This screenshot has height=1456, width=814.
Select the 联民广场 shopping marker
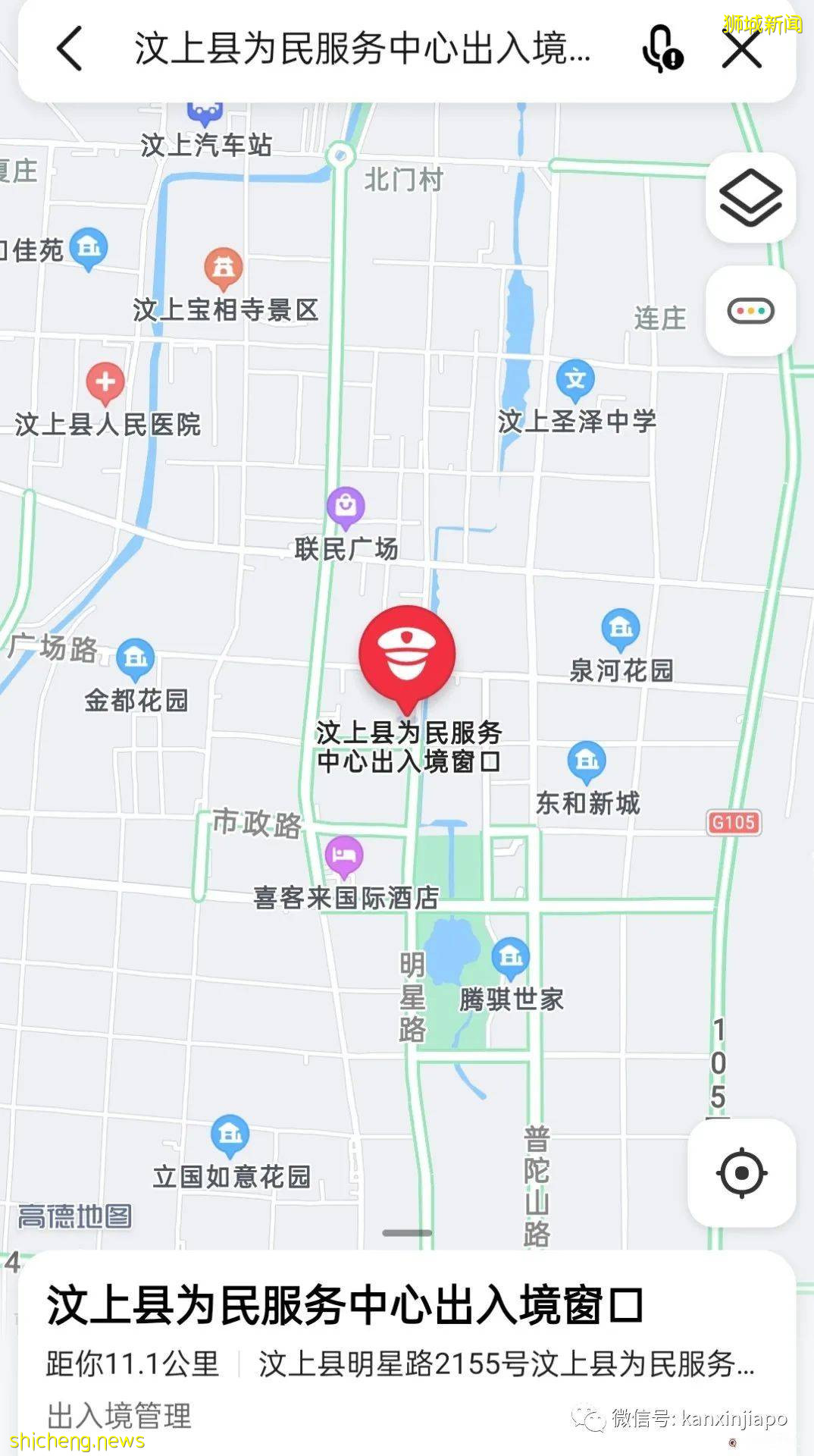coord(345,504)
